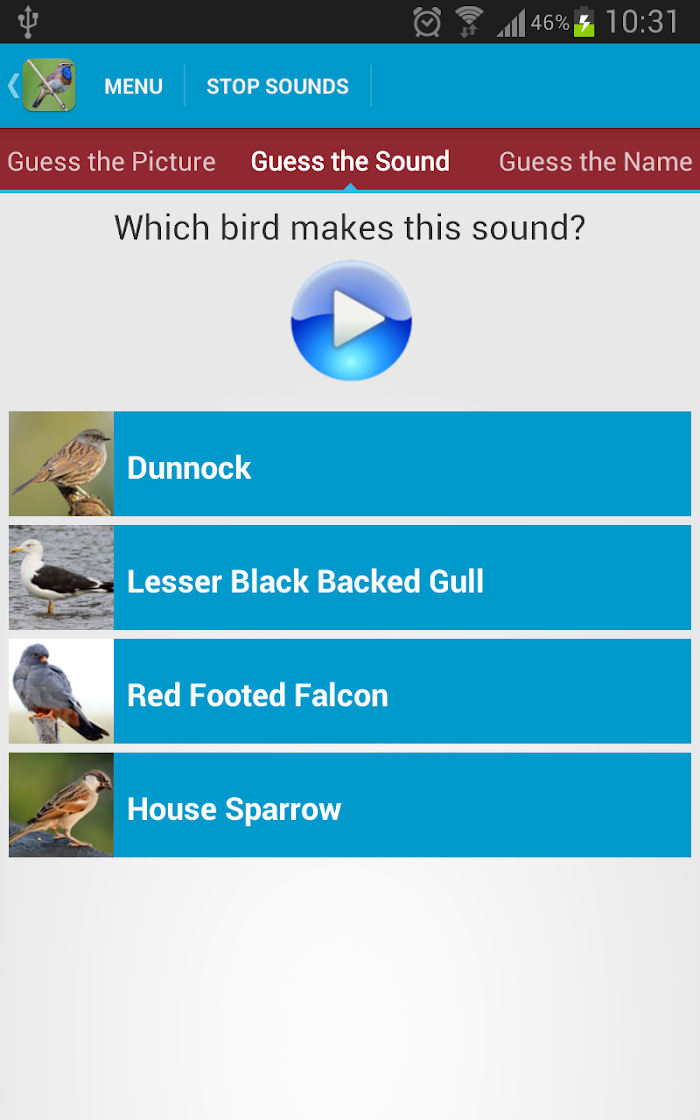Select the Guess the Sound tab
Image resolution: width=700 pixels, height=1120 pixels.
[350, 161]
